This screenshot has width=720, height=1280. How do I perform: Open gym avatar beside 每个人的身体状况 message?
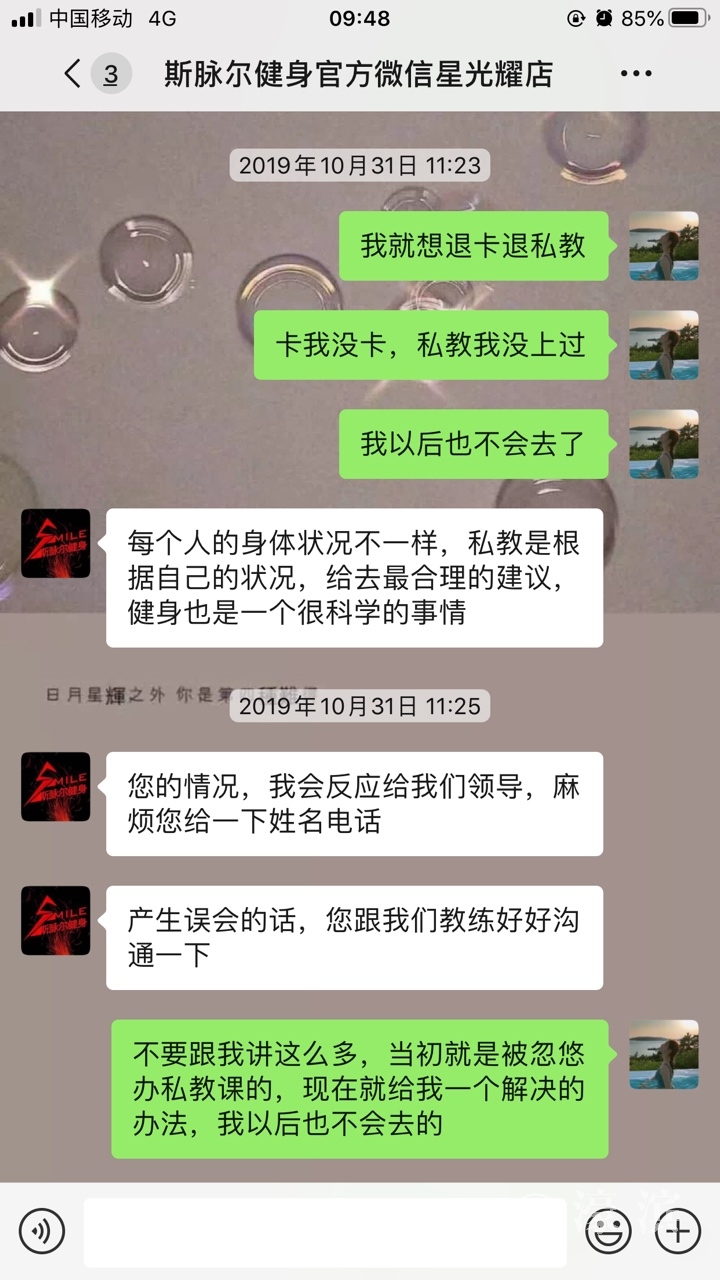[56, 543]
